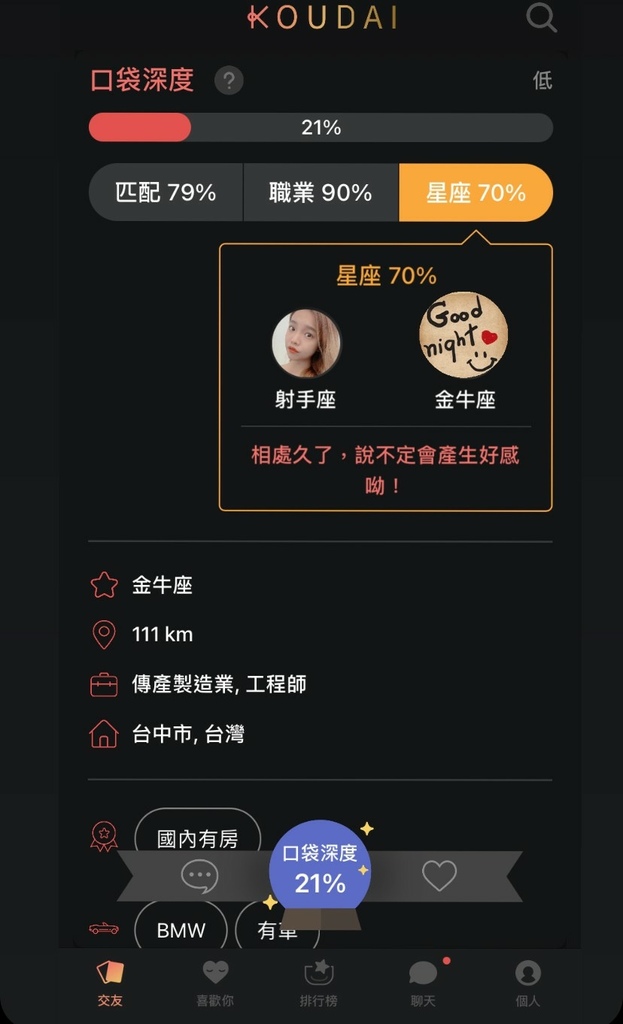Switch to the 喜歡你 tab
Screen dimensions: 623x1024
pyautogui.click(x=215, y=983)
